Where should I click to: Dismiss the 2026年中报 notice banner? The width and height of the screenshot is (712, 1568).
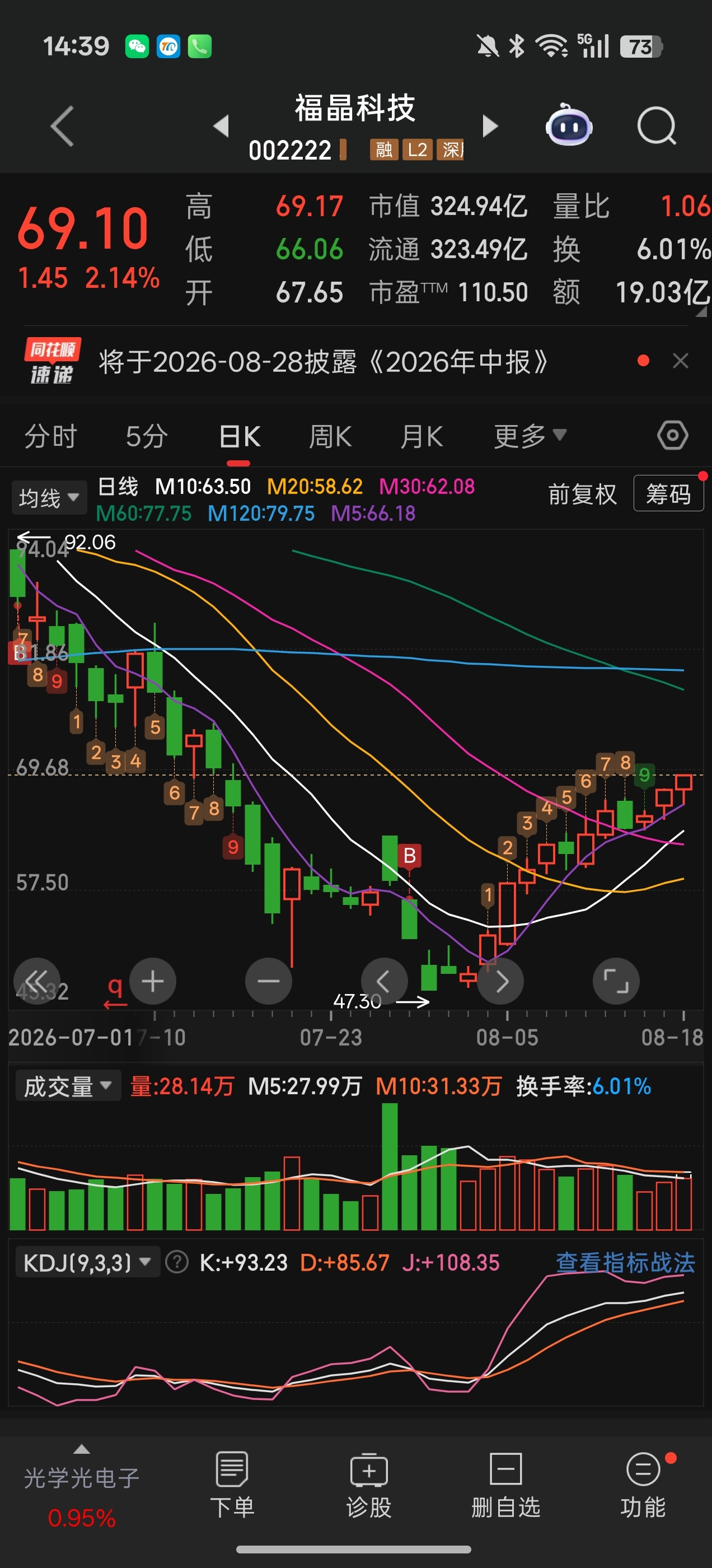(x=680, y=361)
